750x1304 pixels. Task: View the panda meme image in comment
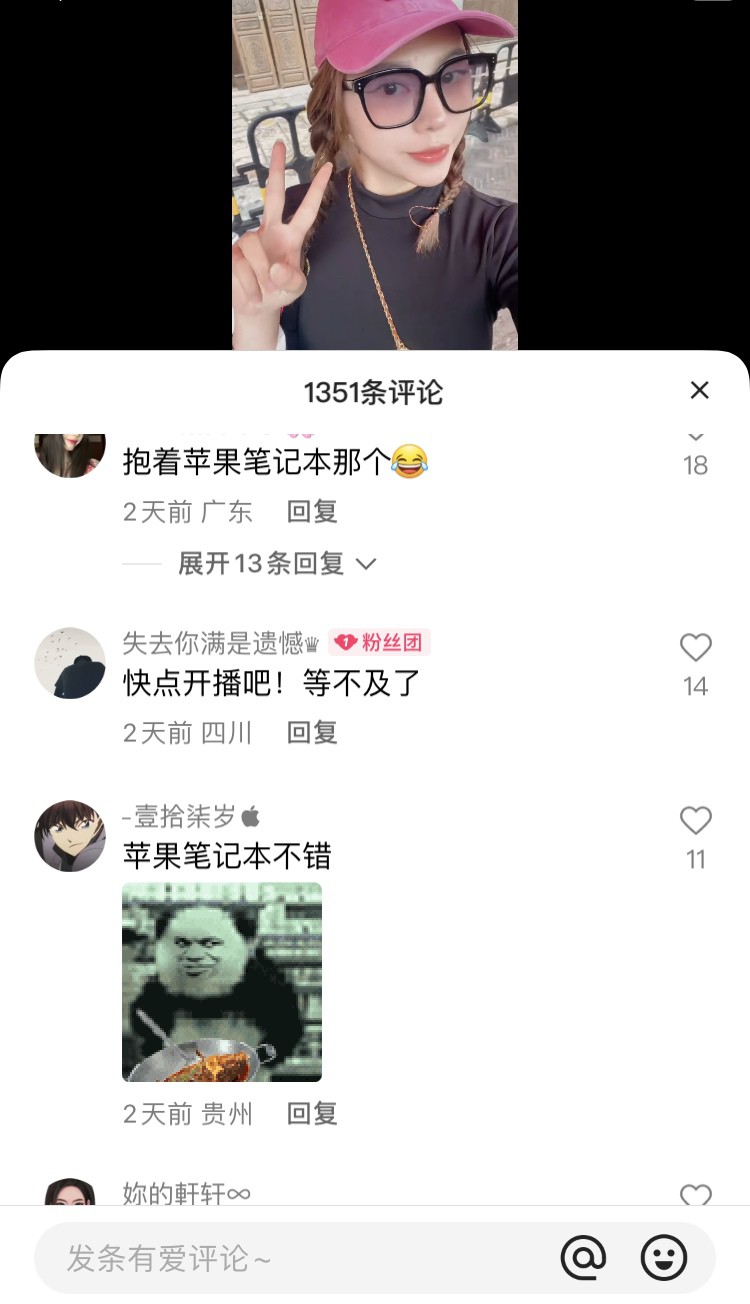coord(222,982)
